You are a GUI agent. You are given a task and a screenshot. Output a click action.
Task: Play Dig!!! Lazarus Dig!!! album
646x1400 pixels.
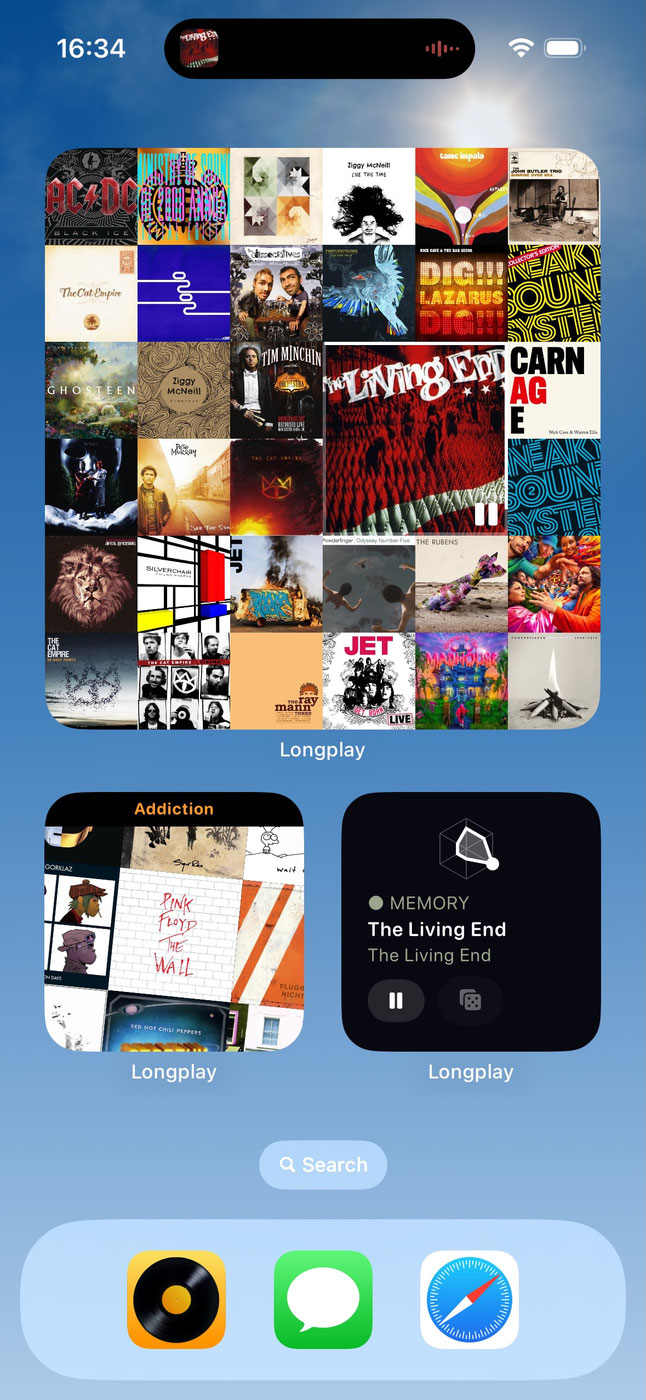[x=461, y=294]
